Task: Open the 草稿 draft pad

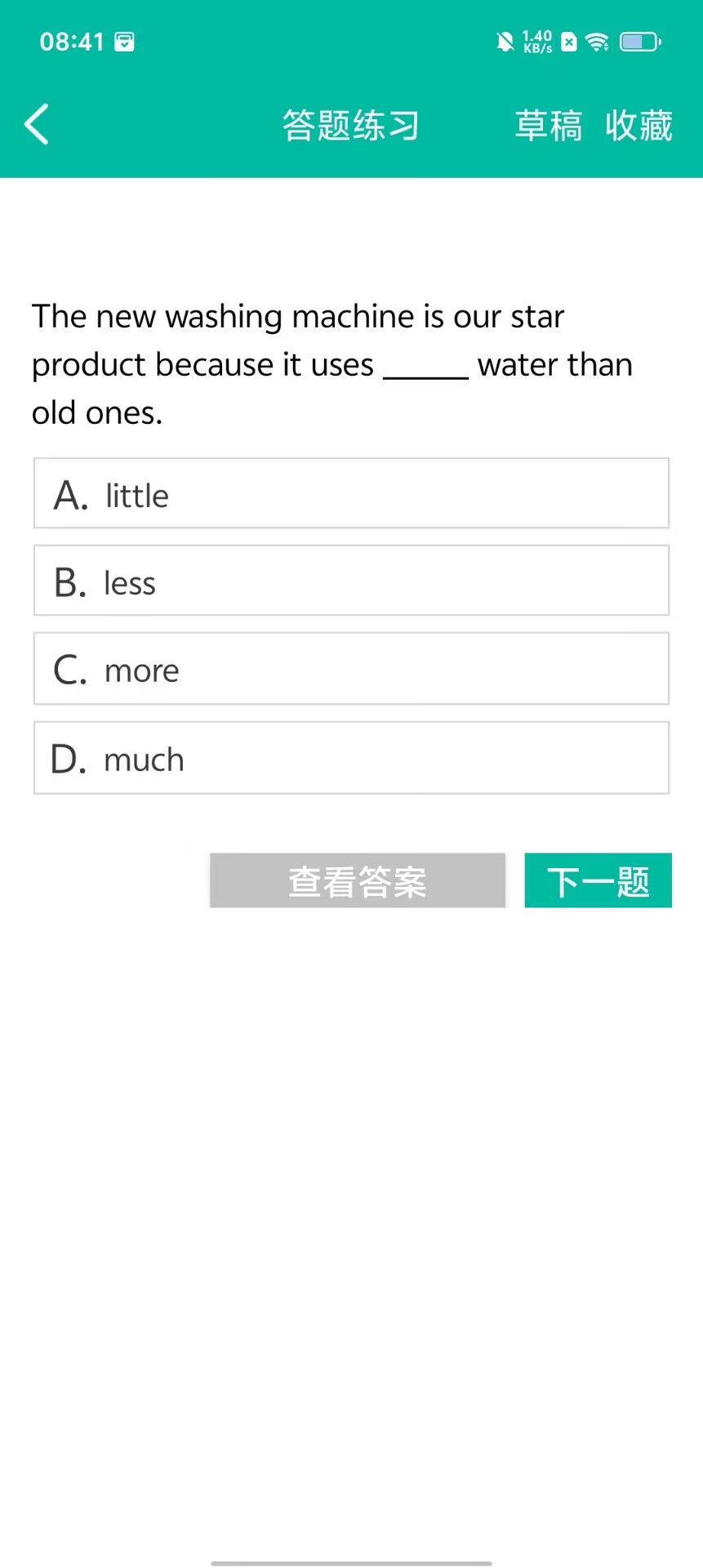Action: pos(548,126)
